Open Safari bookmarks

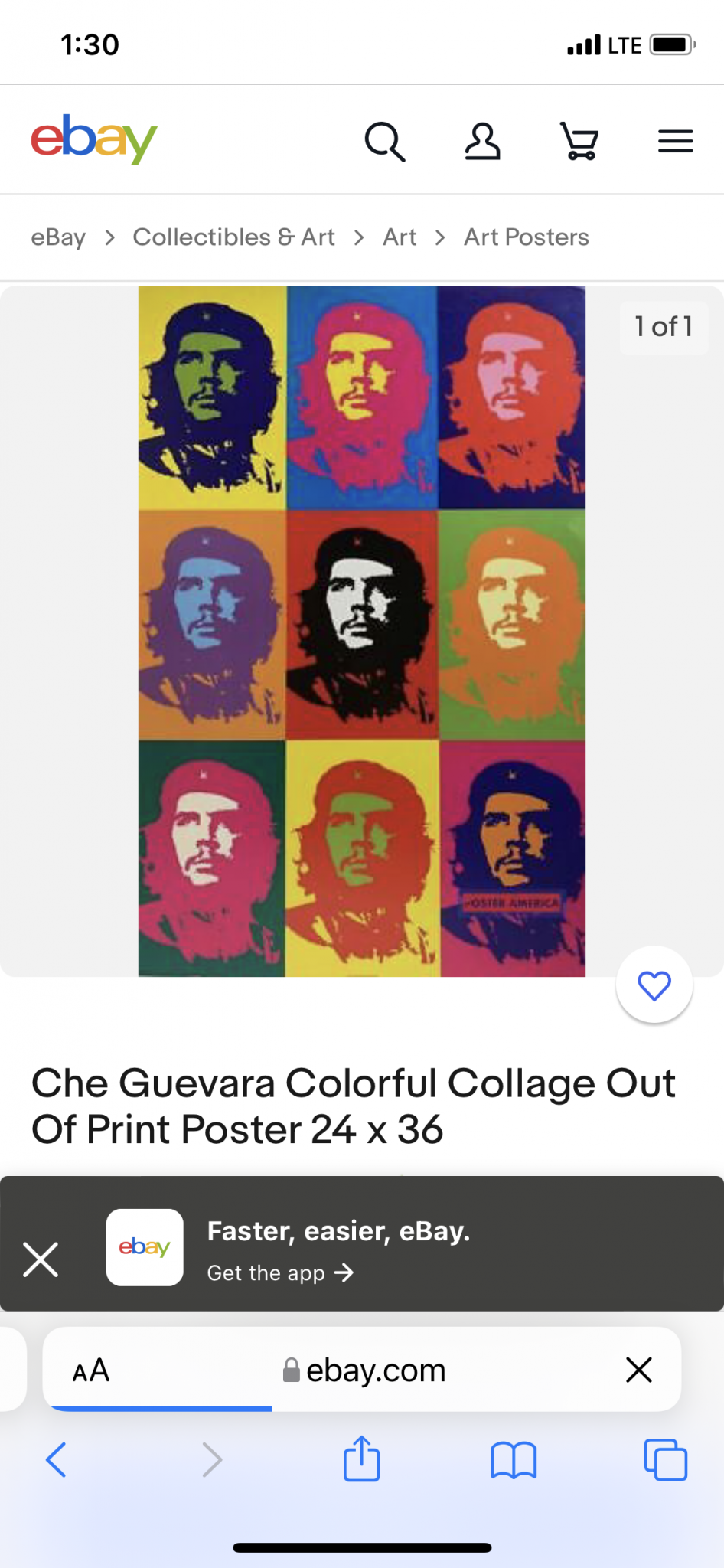point(514,1459)
